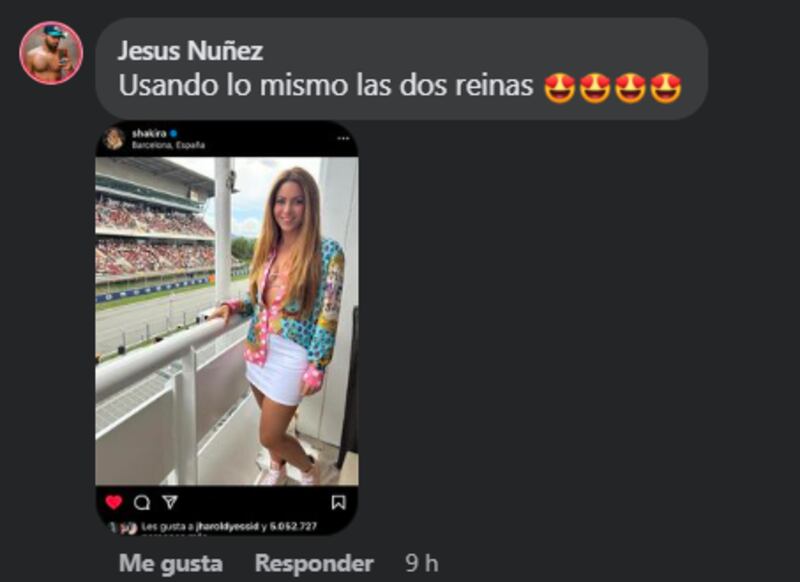Image resolution: width=800 pixels, height=582 pixels.
Task: Open the Jesus Nuñez name link
Action: pyautogui.click(x=190, y=50)
